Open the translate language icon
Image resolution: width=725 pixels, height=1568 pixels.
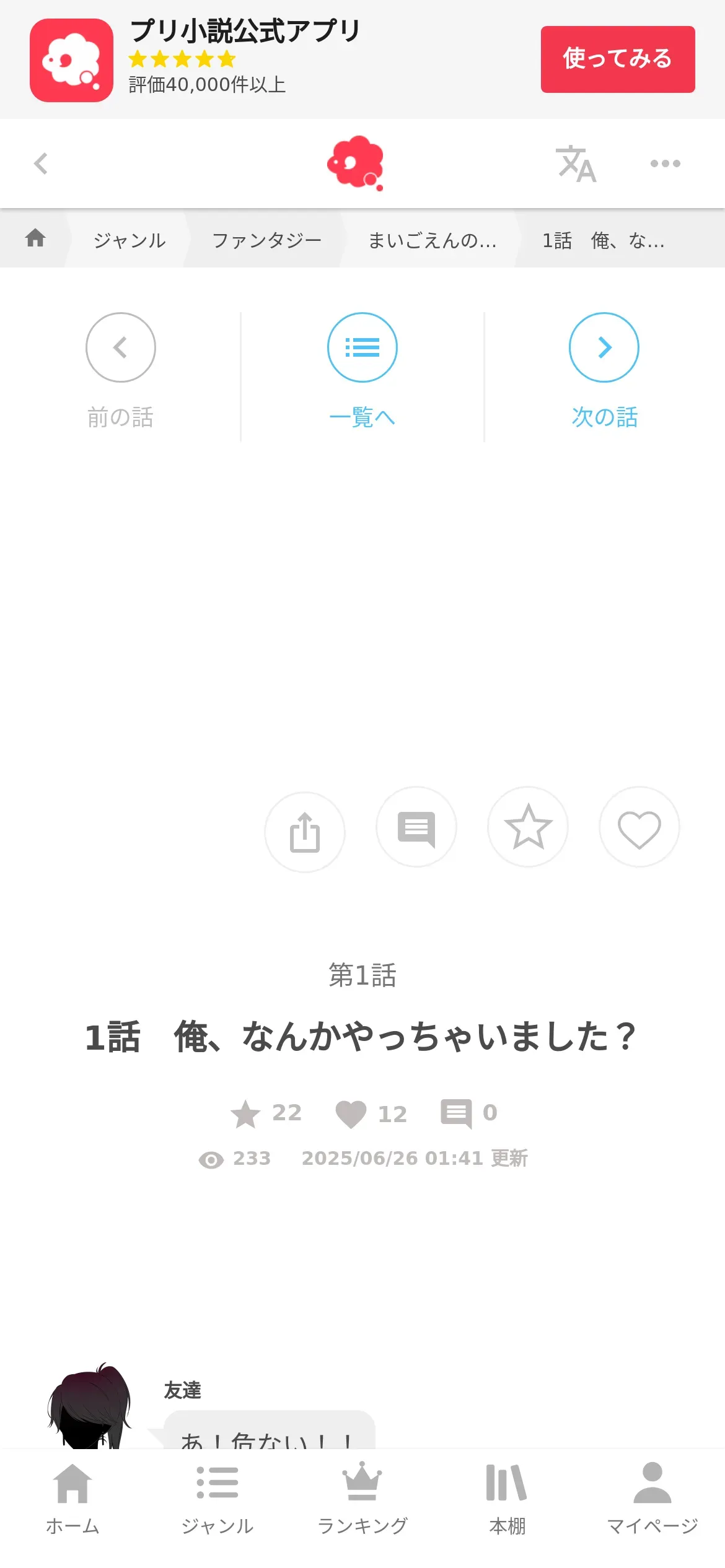(576, 164)
